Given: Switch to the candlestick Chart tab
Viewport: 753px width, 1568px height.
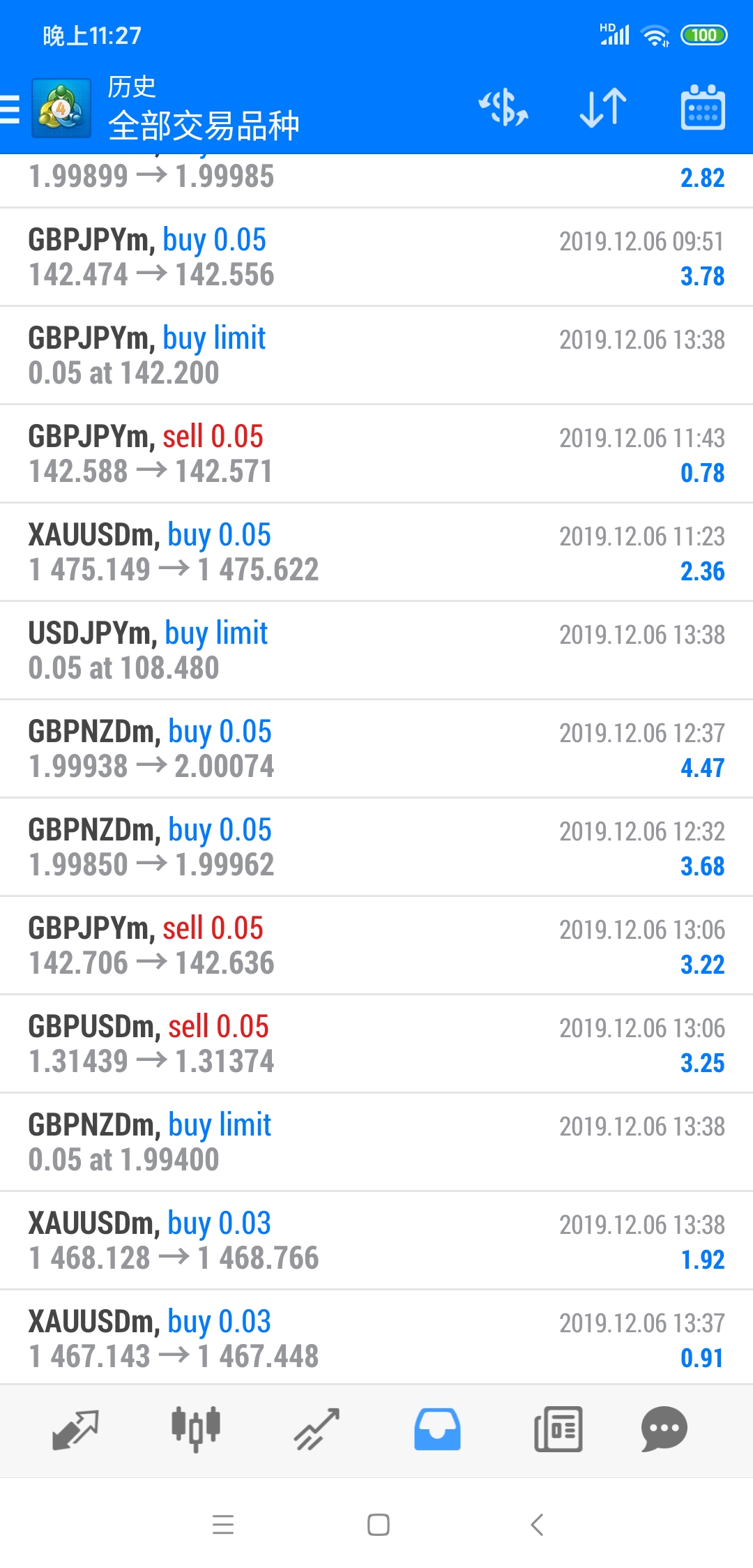Looking at the screenshot, I should tap(196, 1430).
